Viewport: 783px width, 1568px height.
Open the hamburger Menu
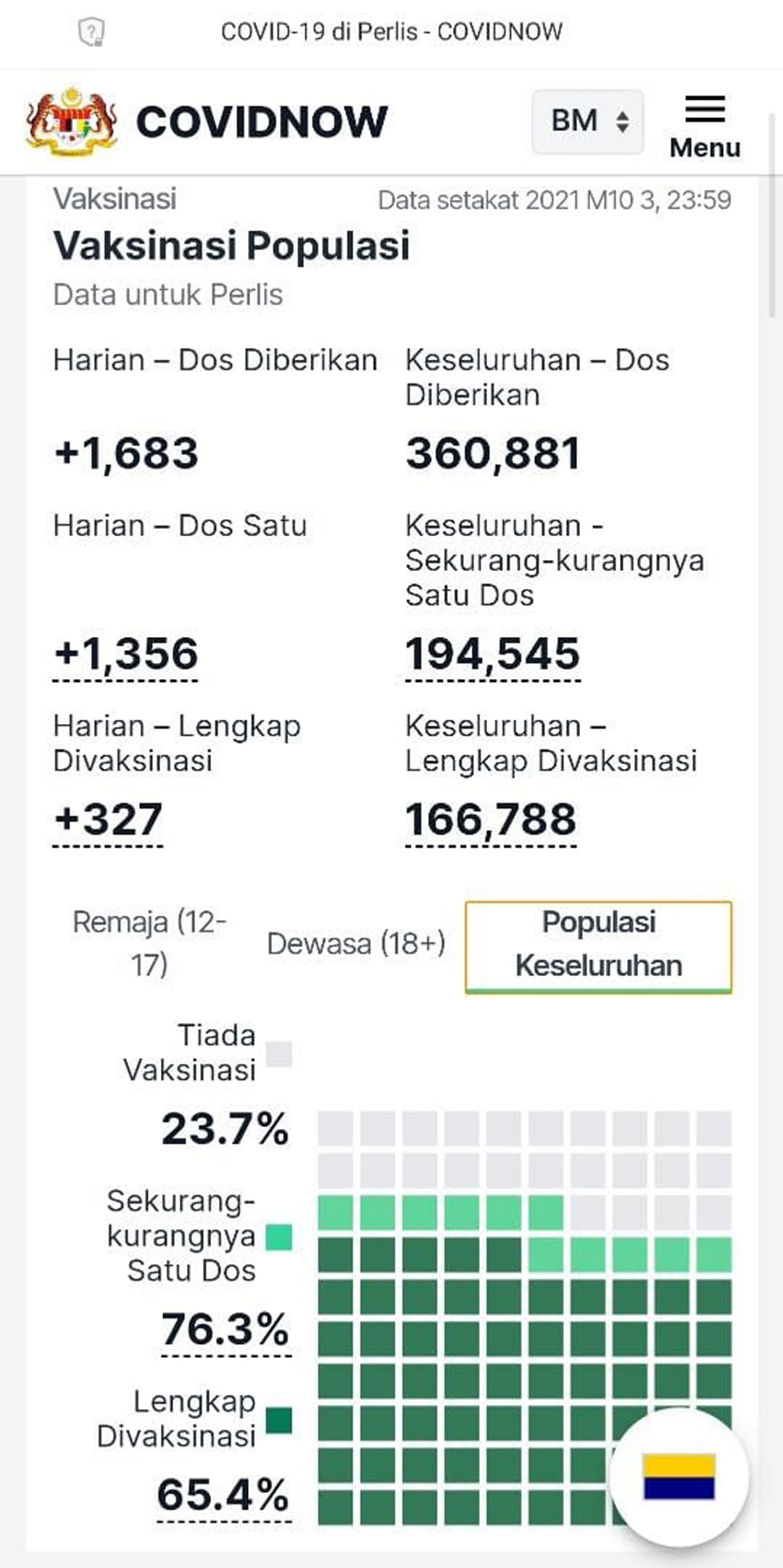coord(705,127)
